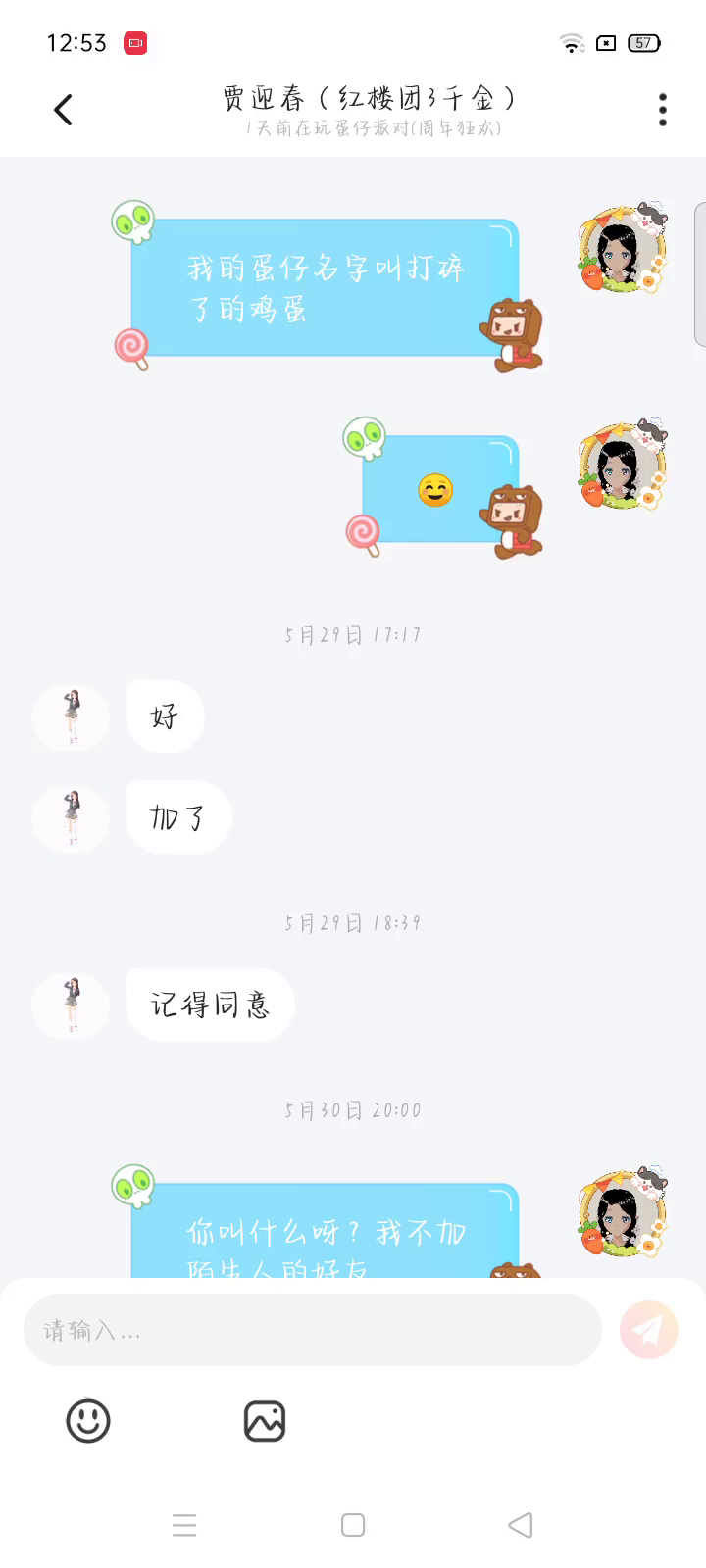Attach a picture from the gallery

click(x=264, y=1421)
